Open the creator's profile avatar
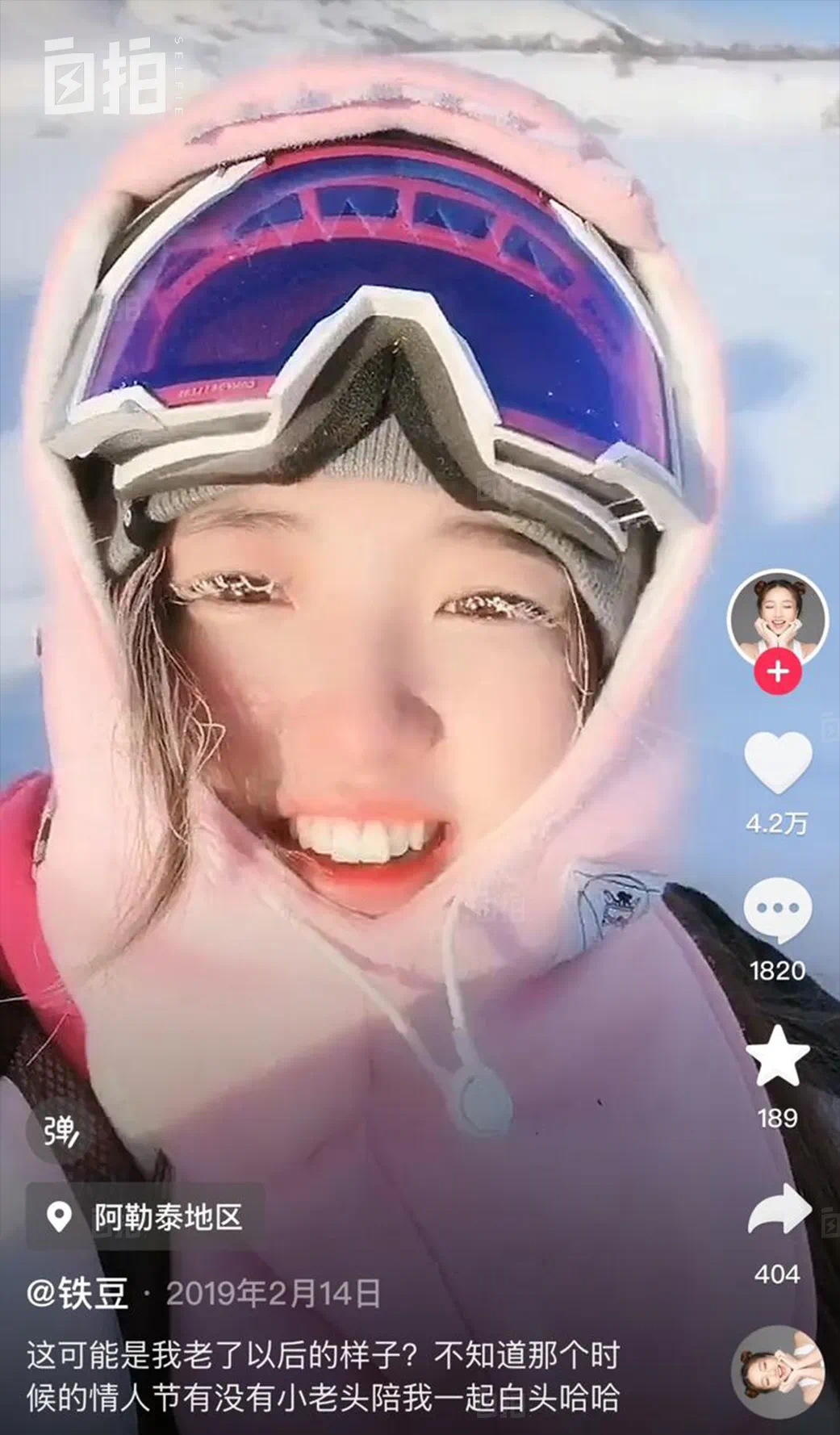 coord(777,617)
